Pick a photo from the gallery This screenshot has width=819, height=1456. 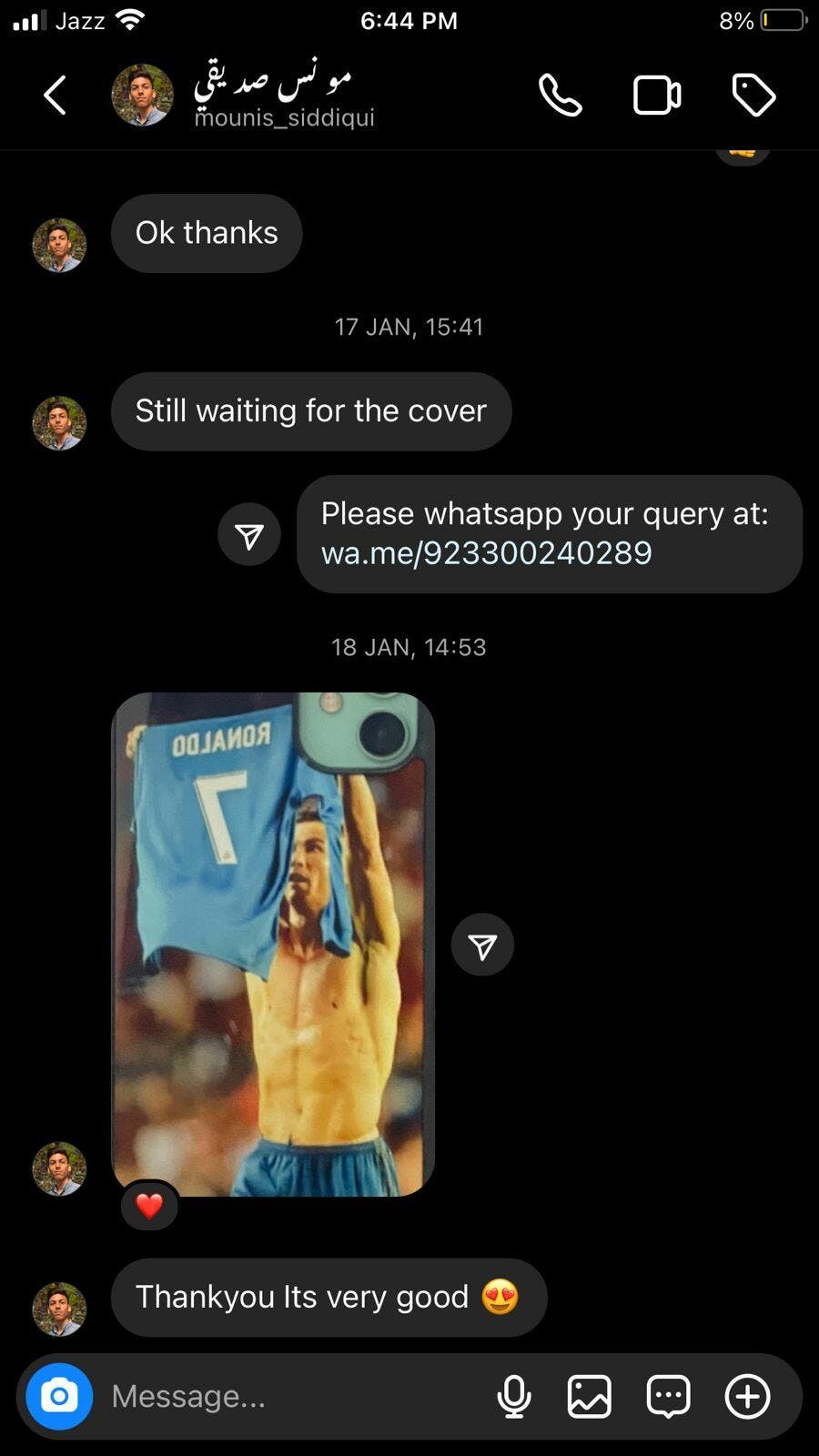[x=590, y=1396]
